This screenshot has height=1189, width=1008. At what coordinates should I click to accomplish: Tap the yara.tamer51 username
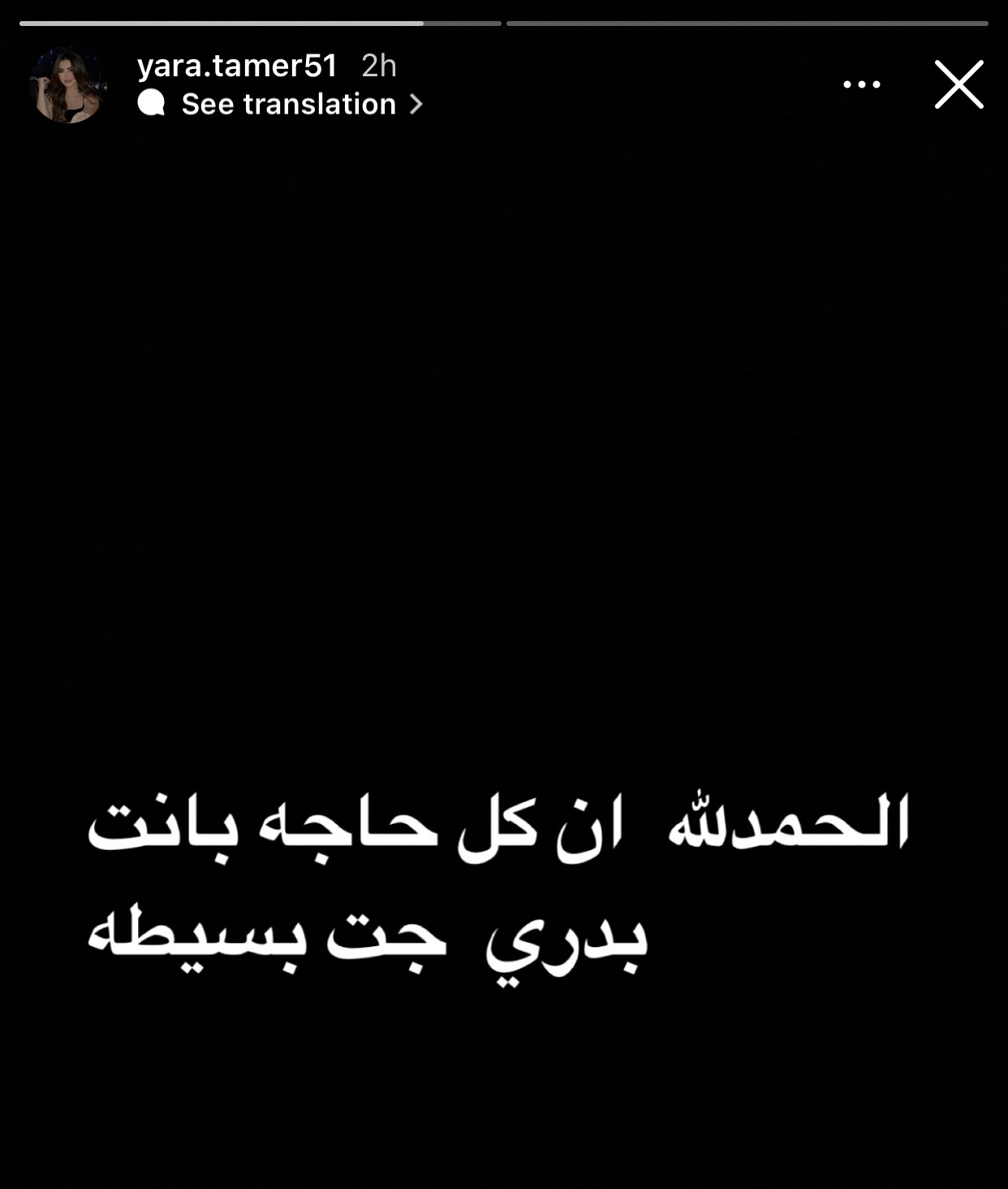coord(237,66)
